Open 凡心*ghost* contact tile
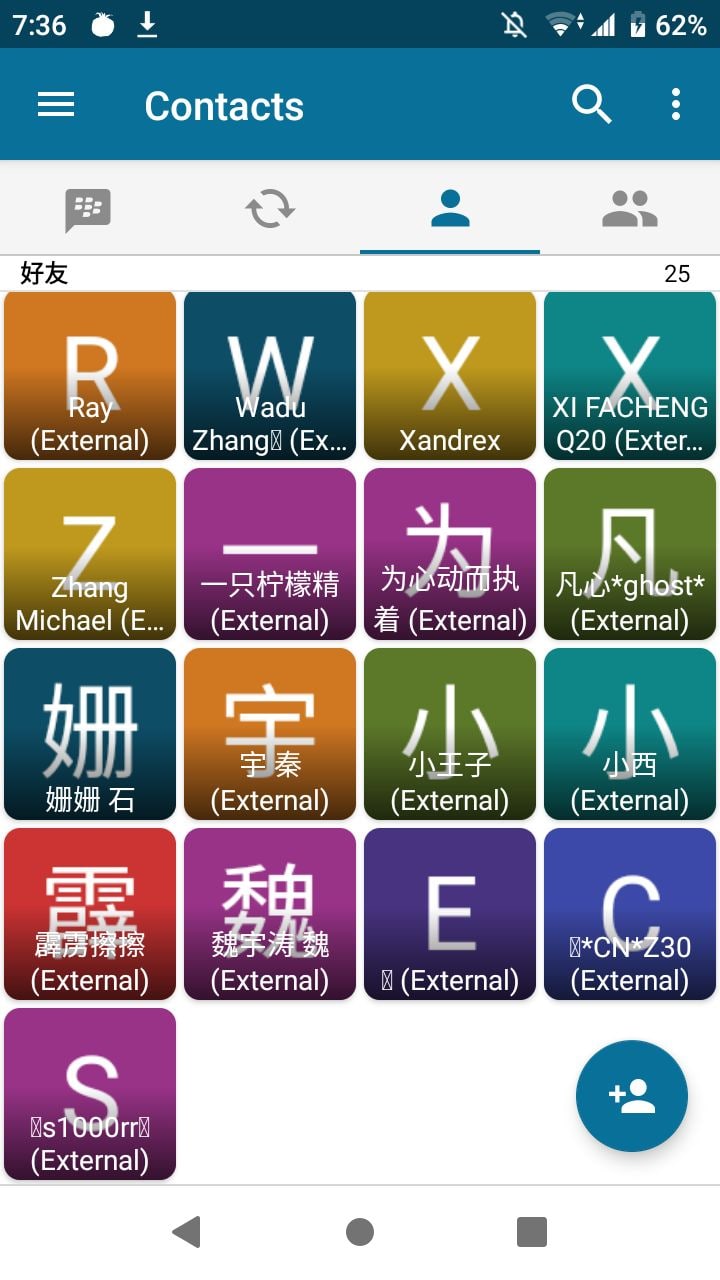Image resolution: width=720 pixels, height=1280 pixels. pos(630,554)
